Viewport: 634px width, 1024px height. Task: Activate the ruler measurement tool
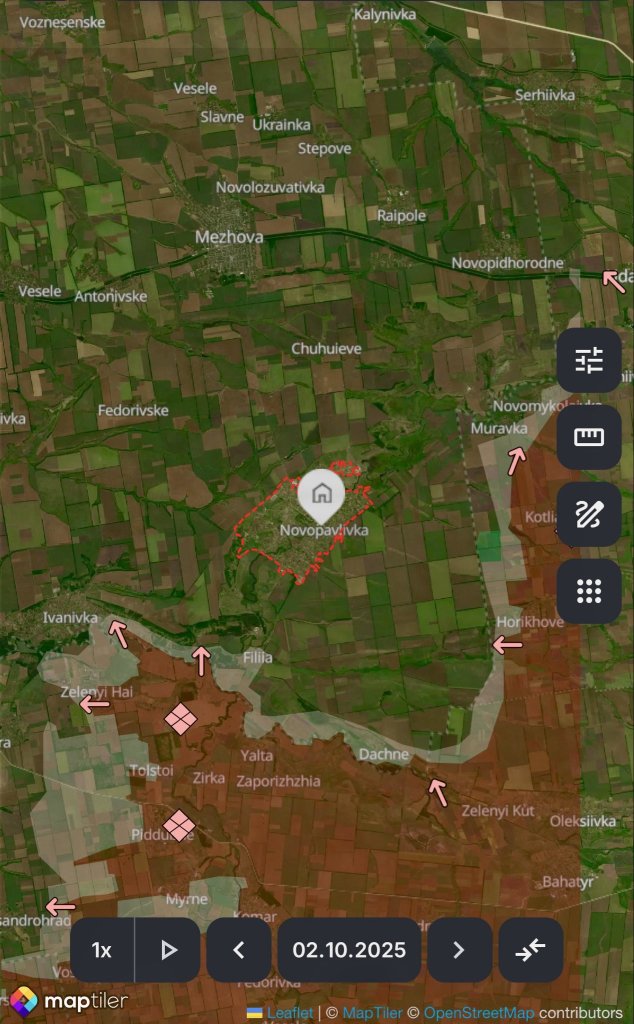pos(589,437)
